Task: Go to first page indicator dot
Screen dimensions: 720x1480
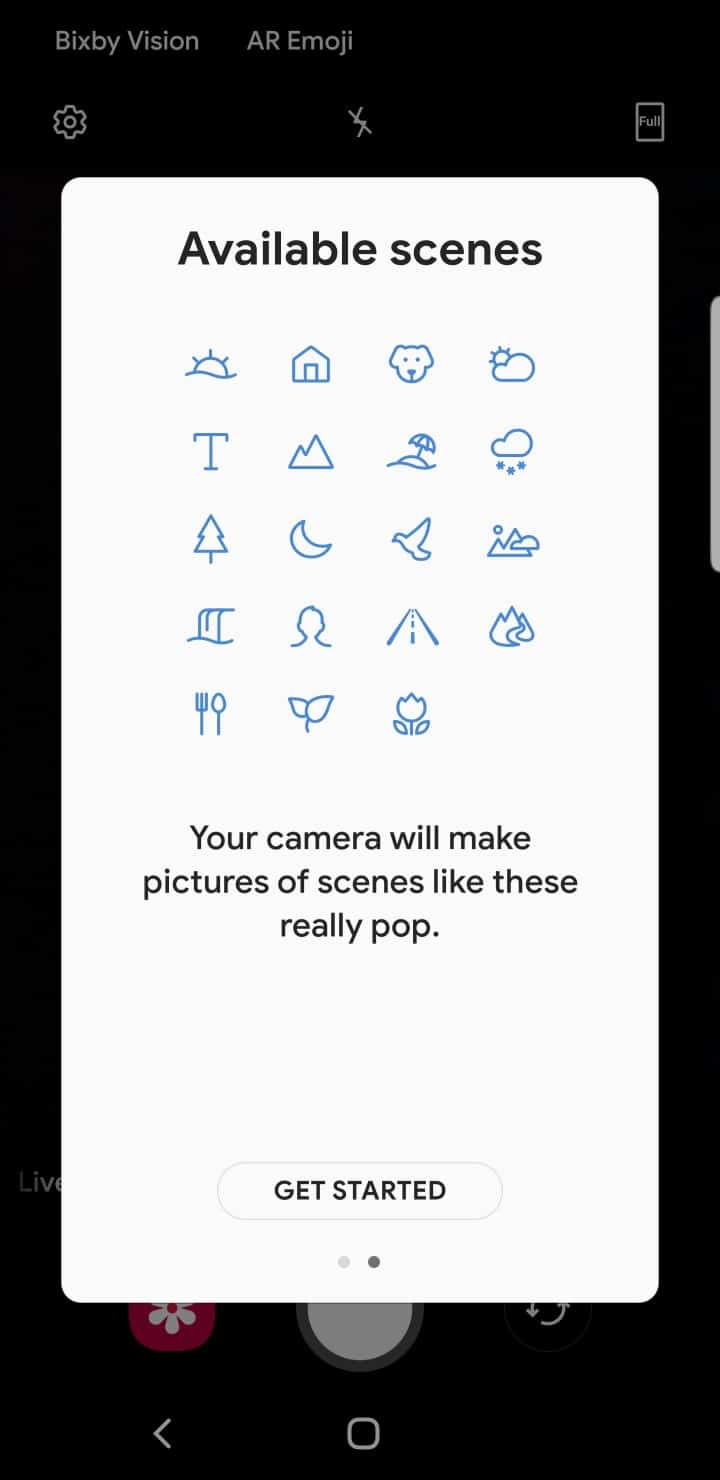Action: coord(344,1262)
